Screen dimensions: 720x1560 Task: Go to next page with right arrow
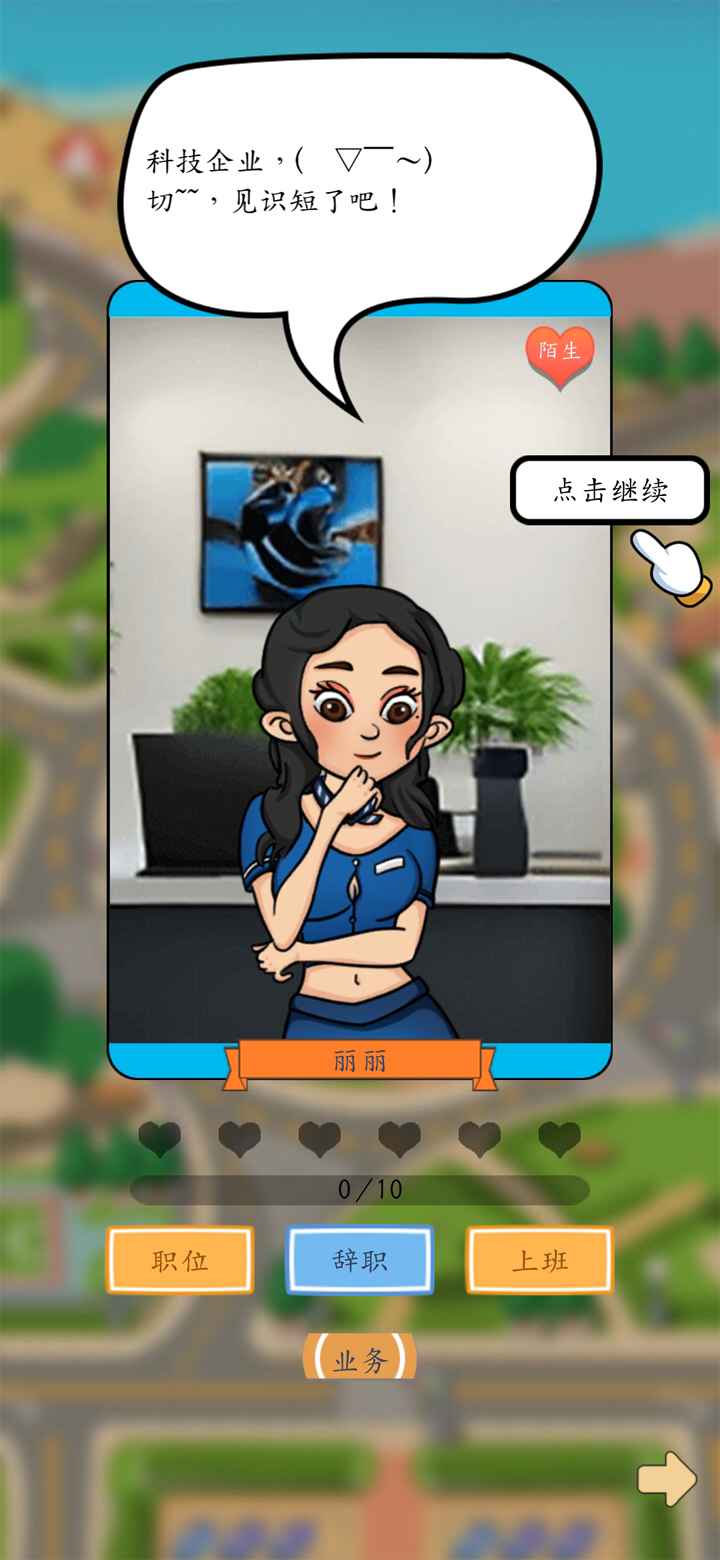point(667,1479)
